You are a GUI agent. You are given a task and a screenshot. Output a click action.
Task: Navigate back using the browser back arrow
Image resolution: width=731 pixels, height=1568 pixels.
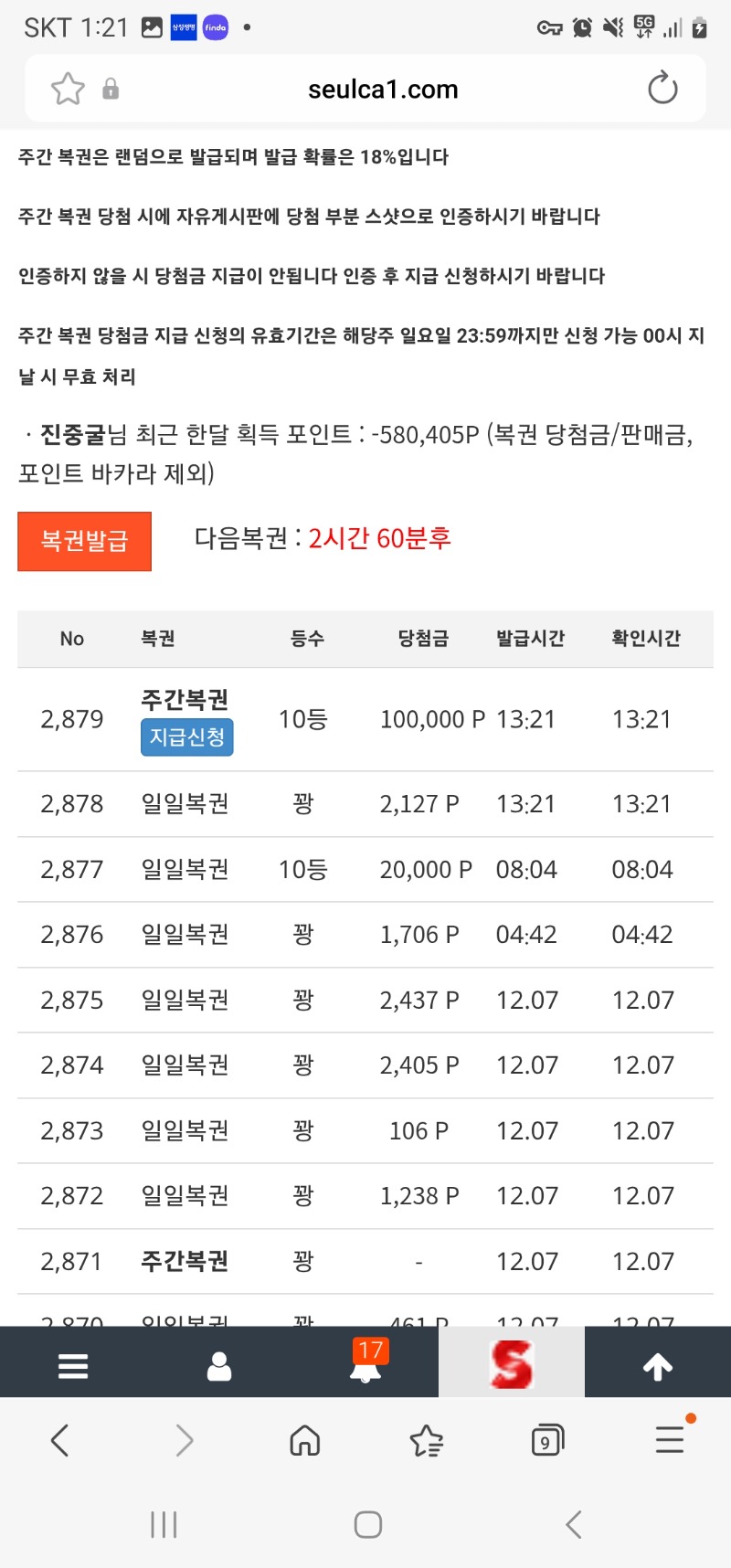click(60, 1440)
